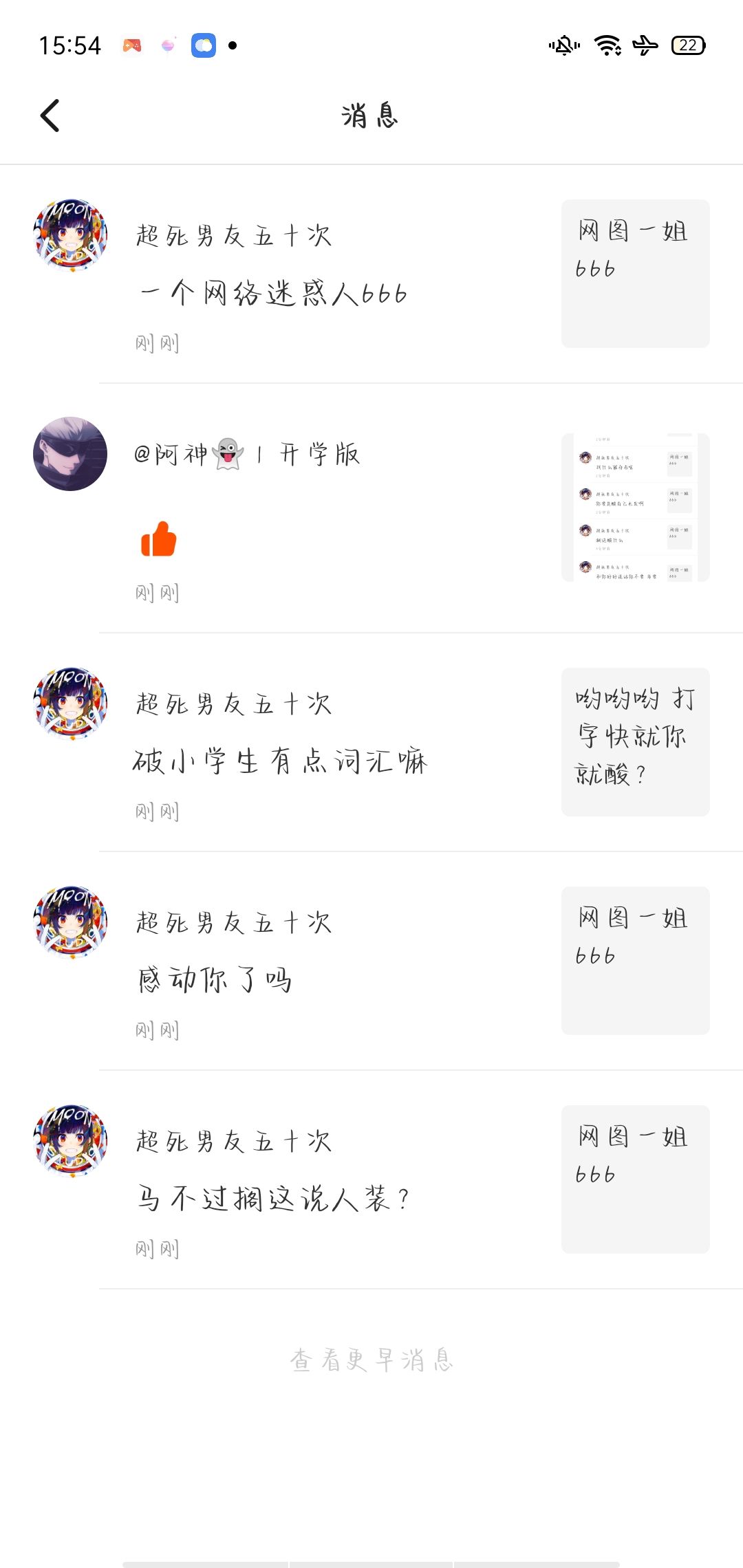View @阿神's profile avatar

point(70,454)
